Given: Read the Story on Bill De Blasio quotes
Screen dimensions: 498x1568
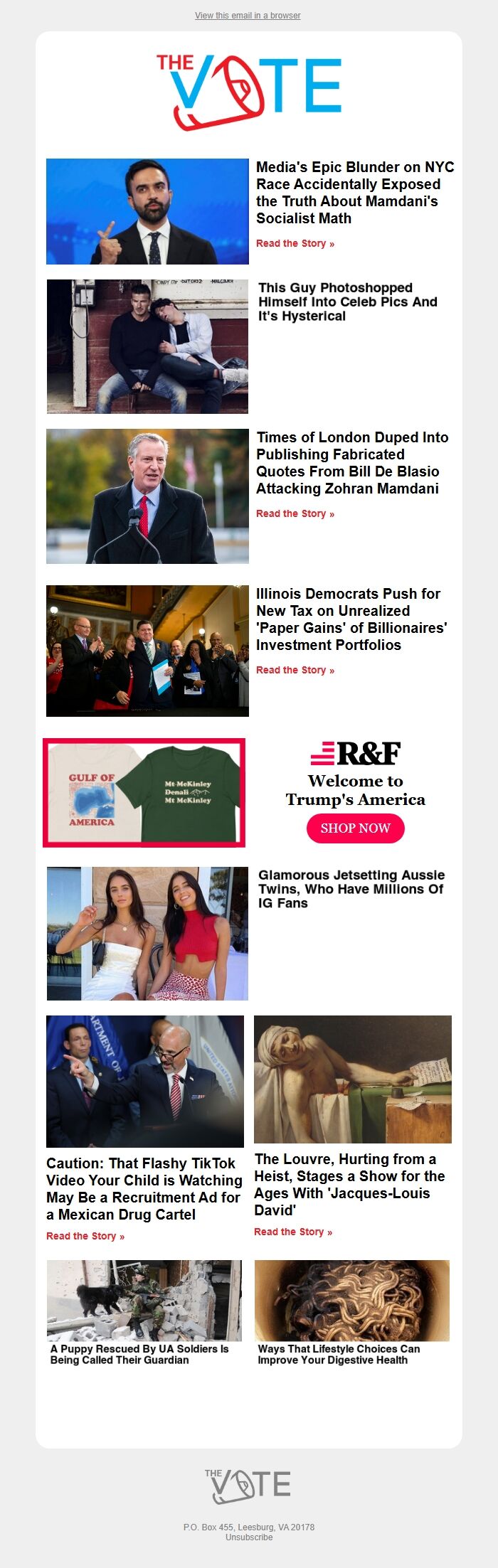Looking at the screenshot, I should point(295,513).
